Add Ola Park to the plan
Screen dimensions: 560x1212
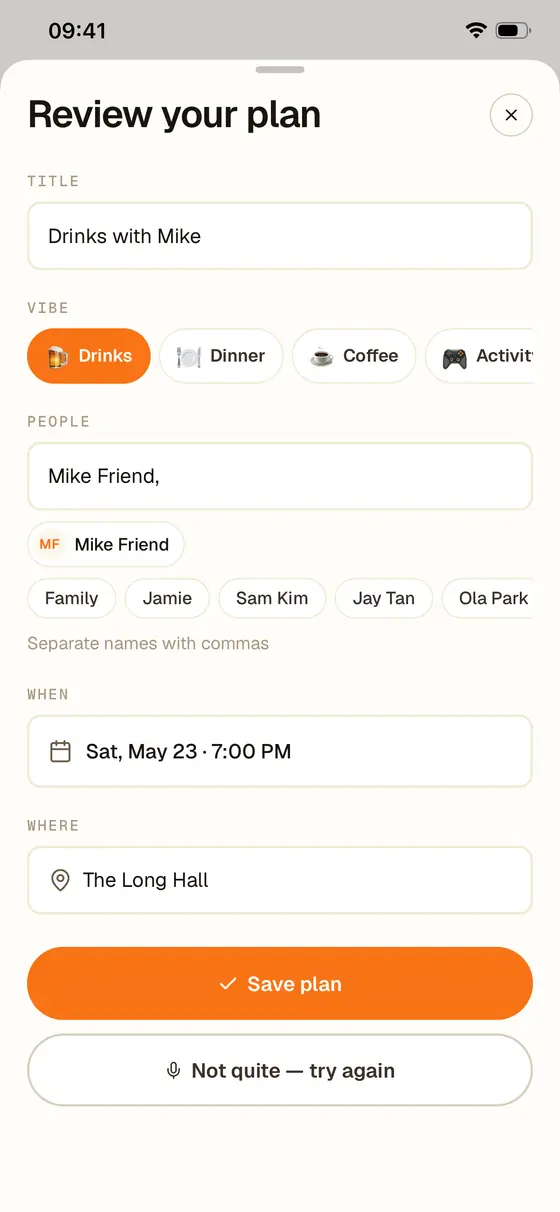coord(488,598)
